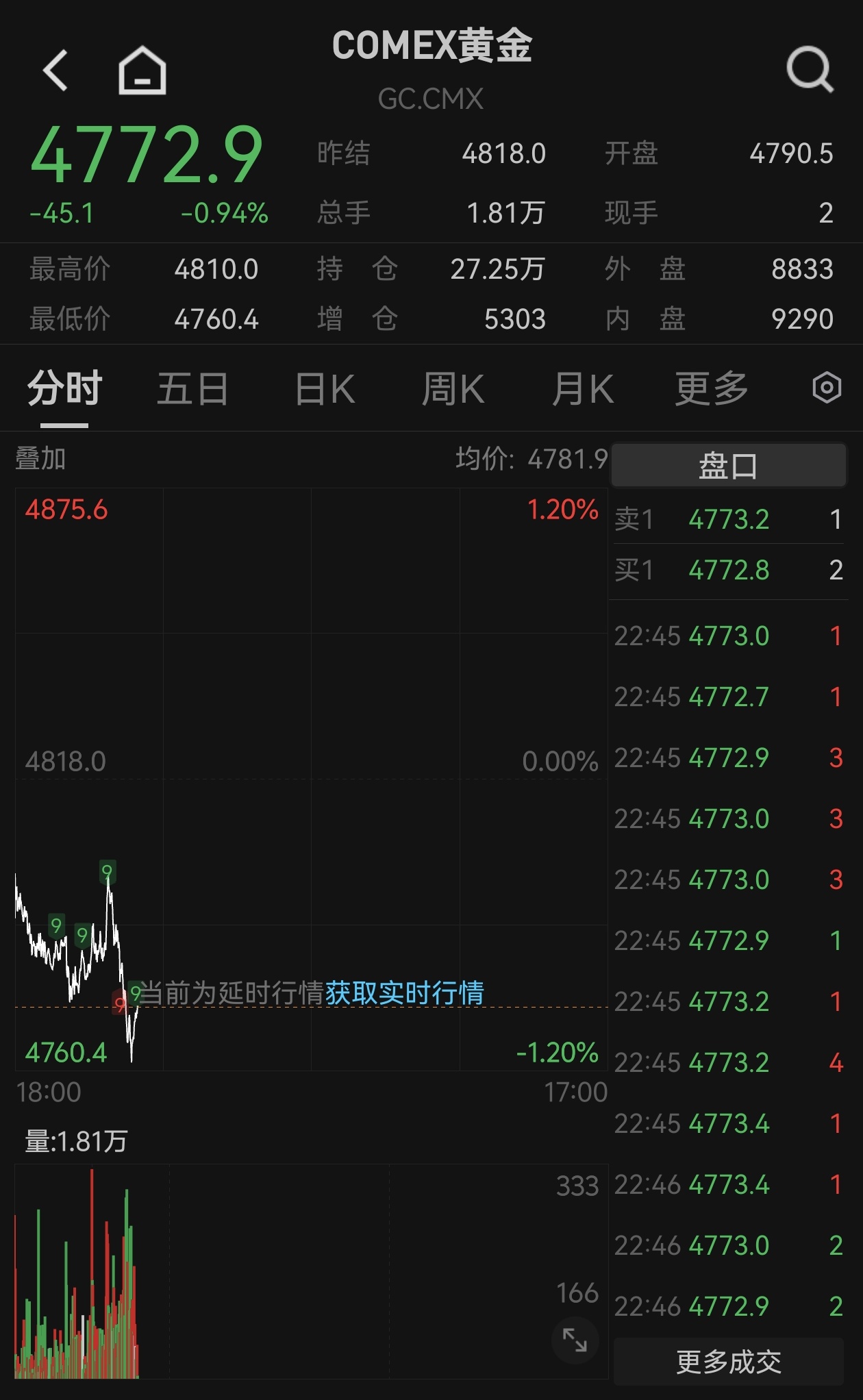Switch to the 五日 chart tab

pos(192,389)
